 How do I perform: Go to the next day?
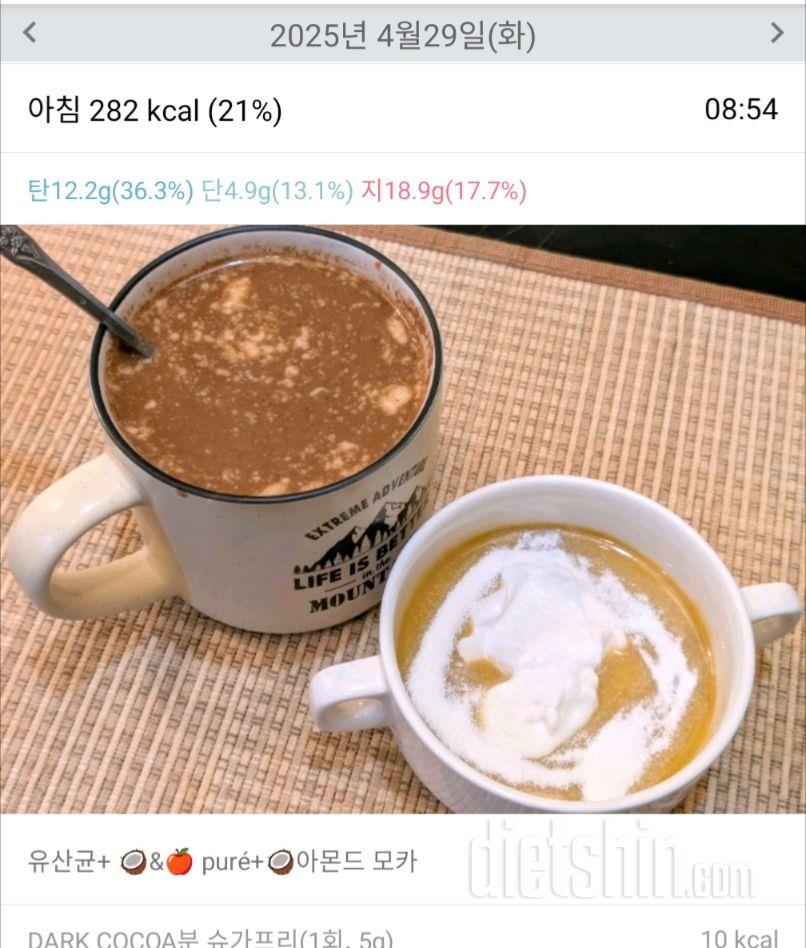click(x=777, y=33)
